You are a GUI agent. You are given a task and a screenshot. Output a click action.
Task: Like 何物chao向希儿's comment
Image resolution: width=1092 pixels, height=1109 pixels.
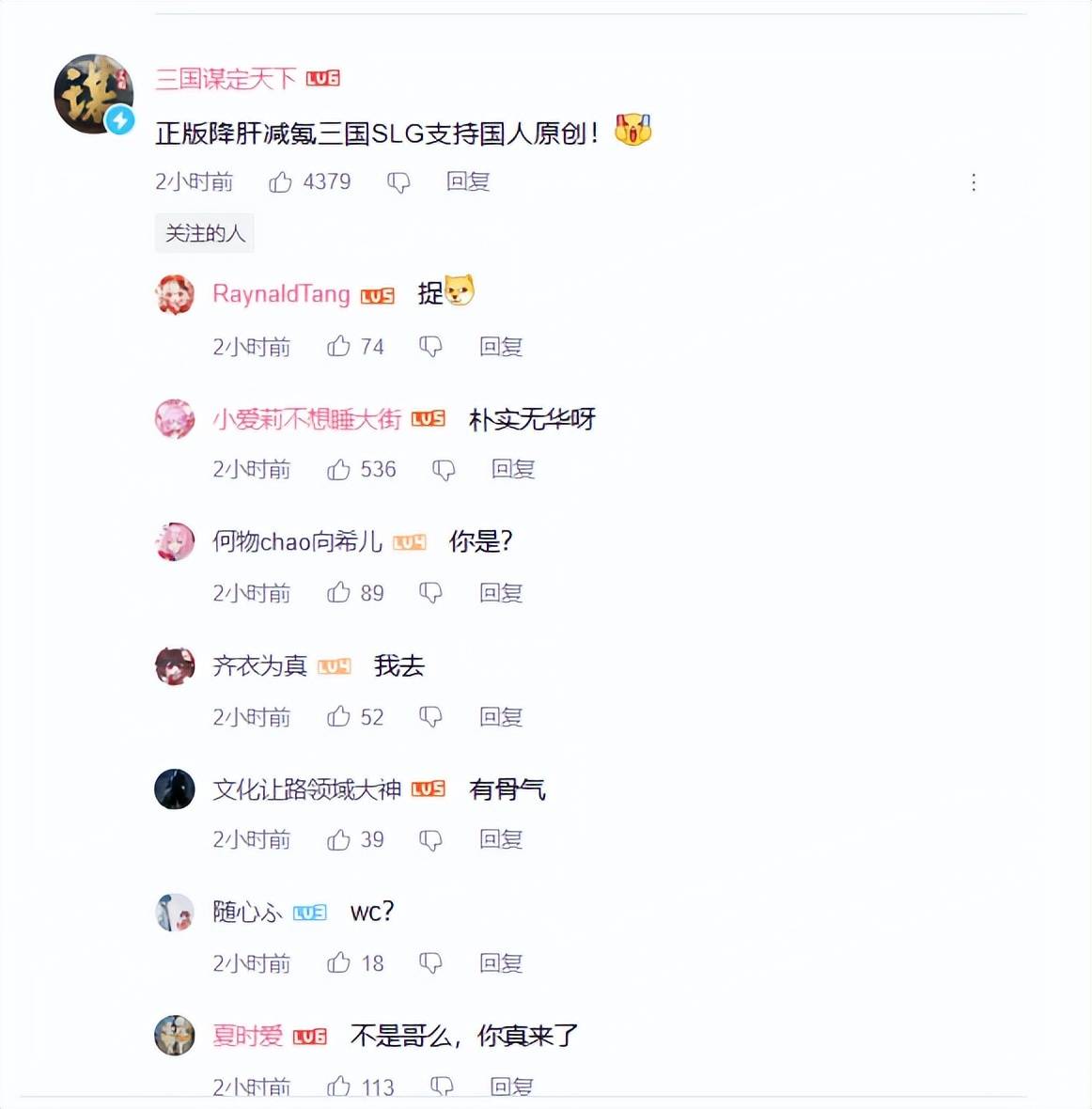point(338,593)
